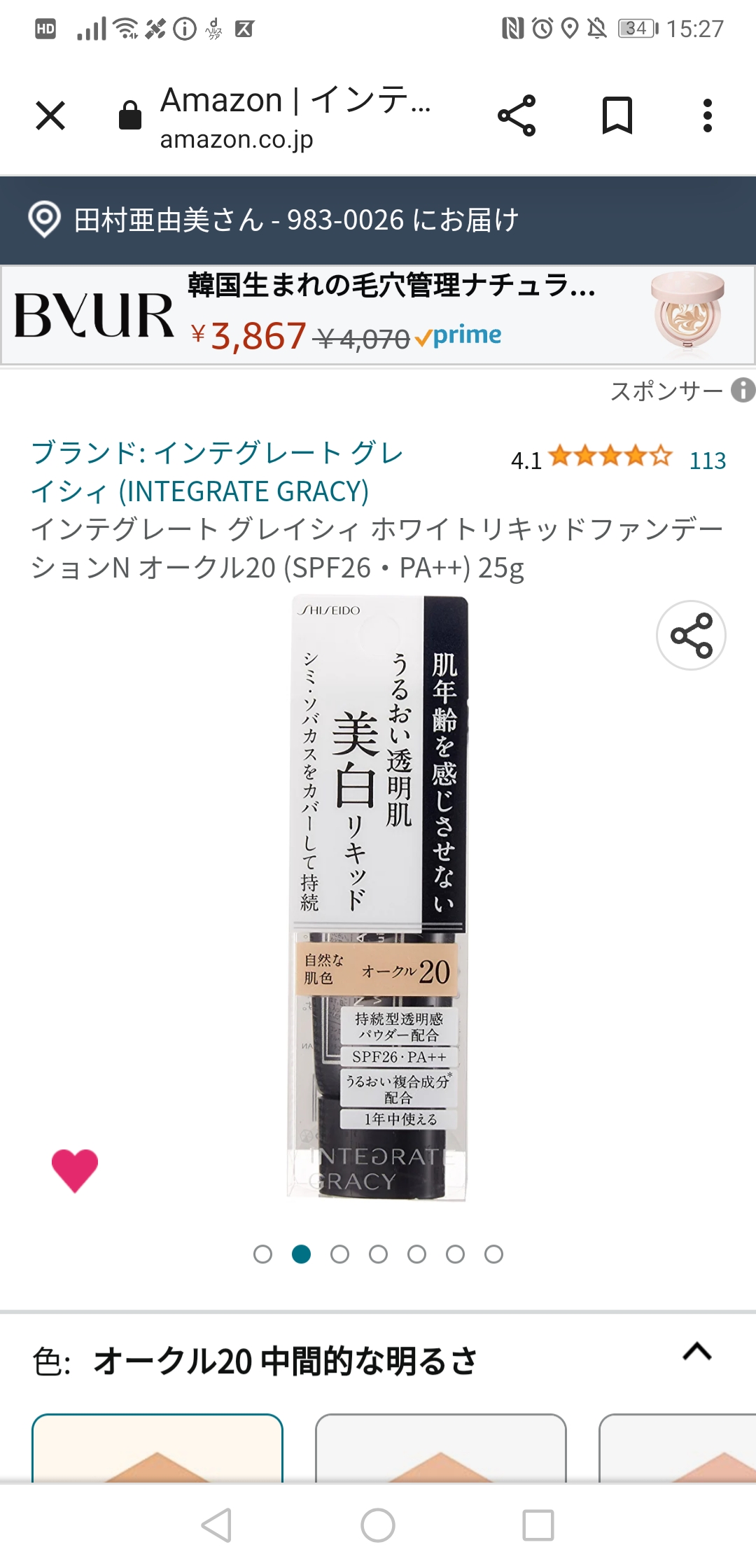
Task: Share this page from the browser toolbar
Action: coord(517,115)
